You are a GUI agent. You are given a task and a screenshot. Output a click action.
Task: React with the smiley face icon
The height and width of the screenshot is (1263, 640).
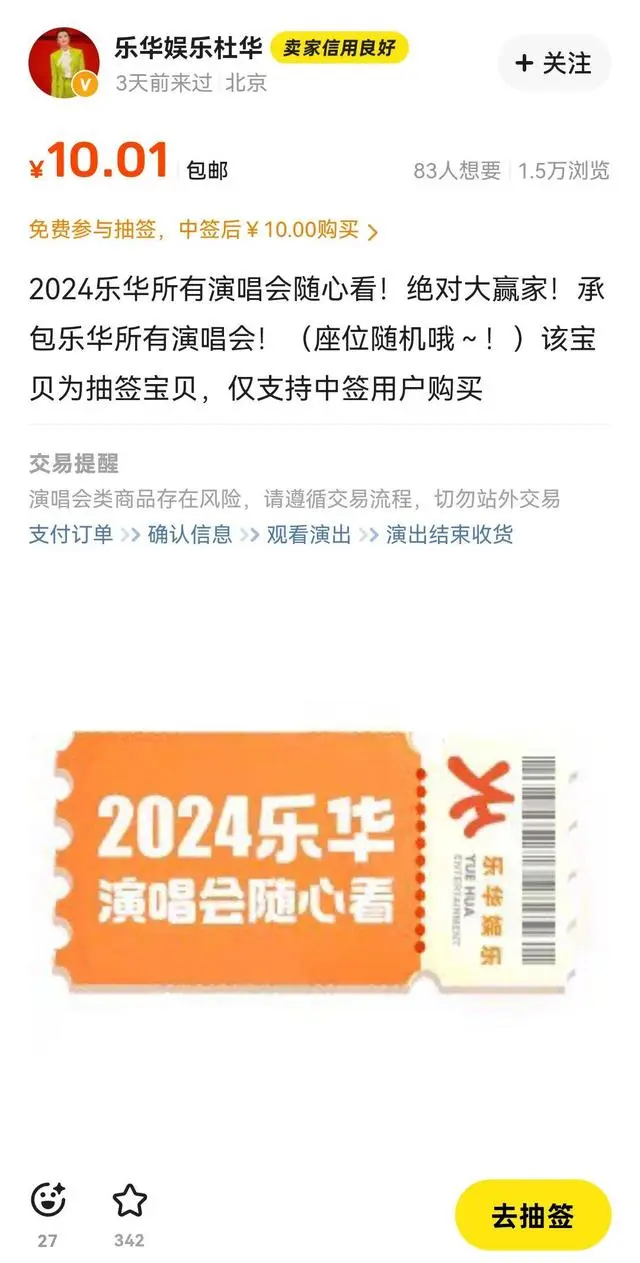point(48,1200)
